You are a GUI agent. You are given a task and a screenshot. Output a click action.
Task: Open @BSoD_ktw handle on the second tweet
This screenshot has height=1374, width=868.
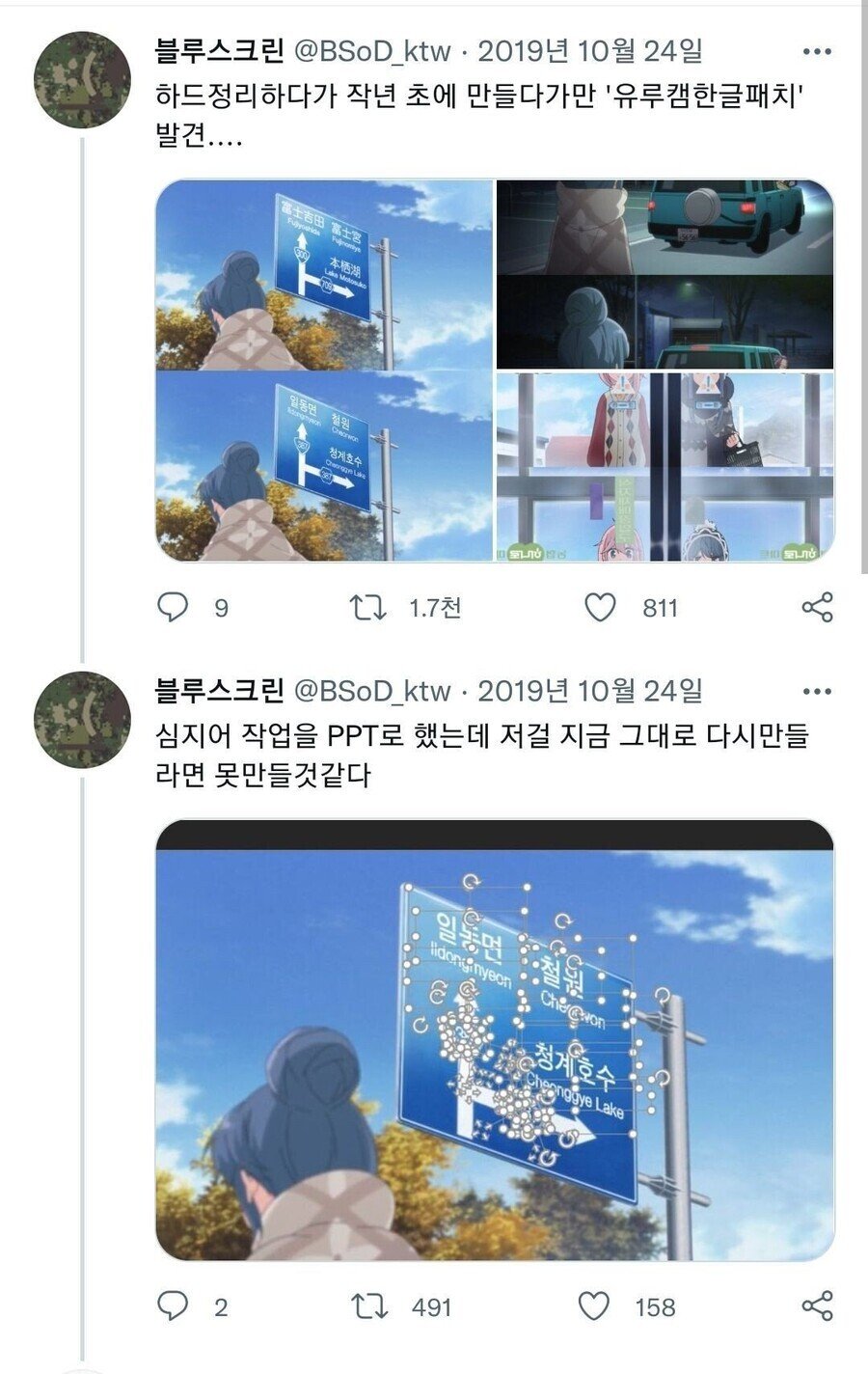point(371,692)
